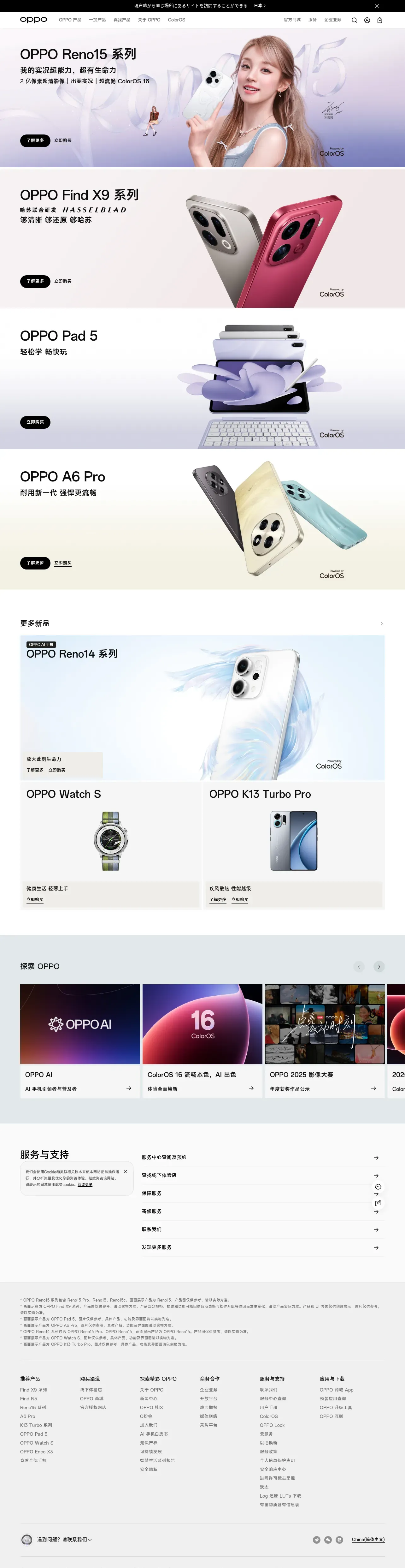Image resolution: width=405 pixels, height=1568 pixels.
Task: Open 查找线下体验店 row
Action: pos(260,1175)
